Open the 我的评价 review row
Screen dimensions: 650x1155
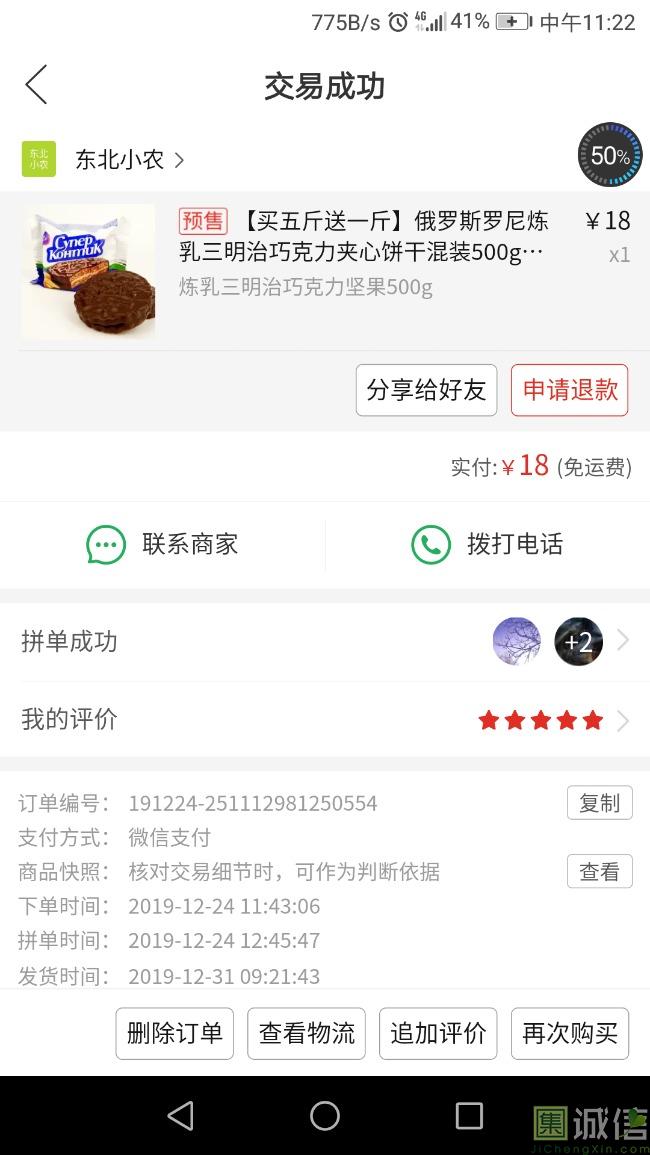(325, 720)
